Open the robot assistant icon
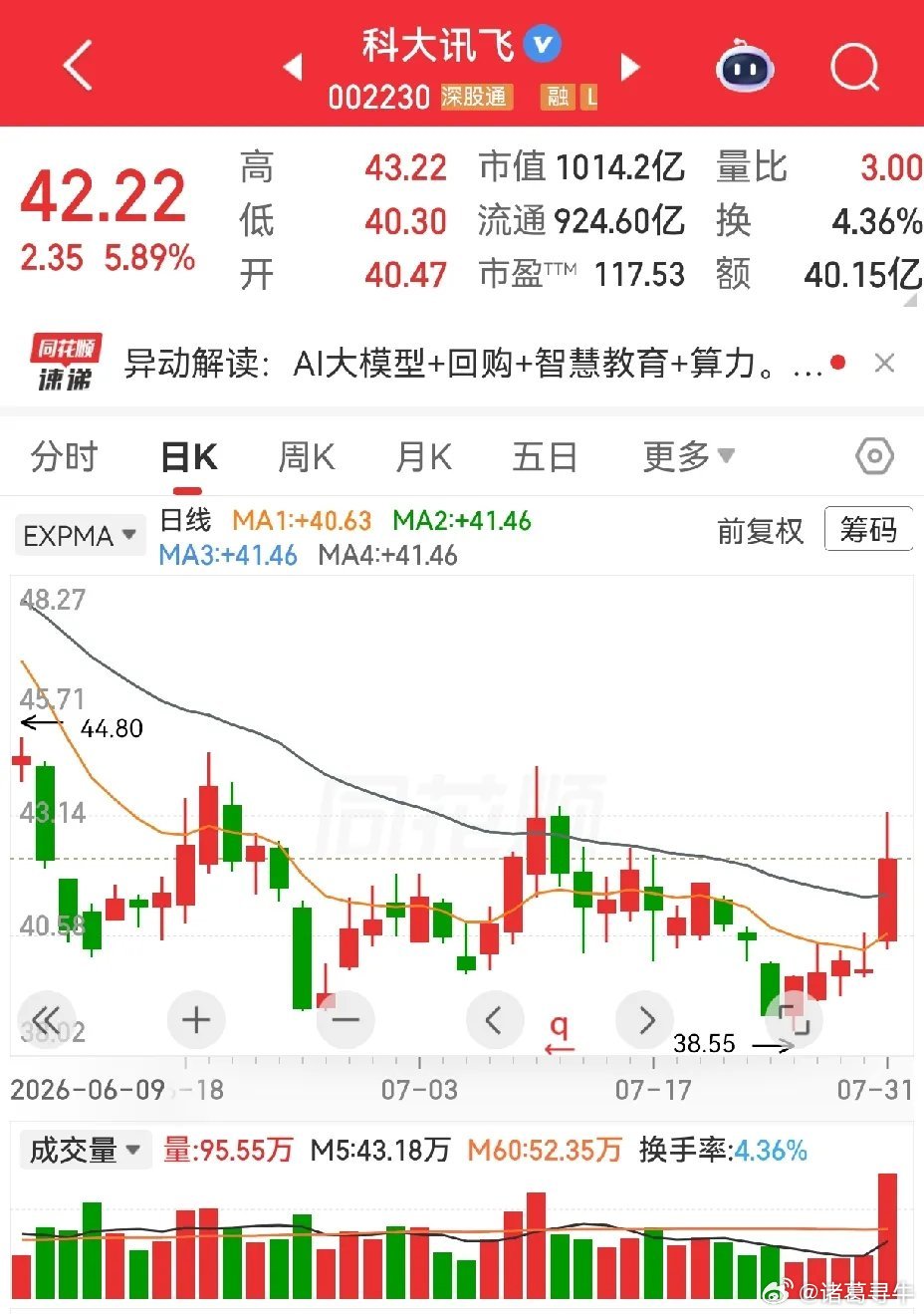This screenshot has height=1314, width=924. point(745,66)
